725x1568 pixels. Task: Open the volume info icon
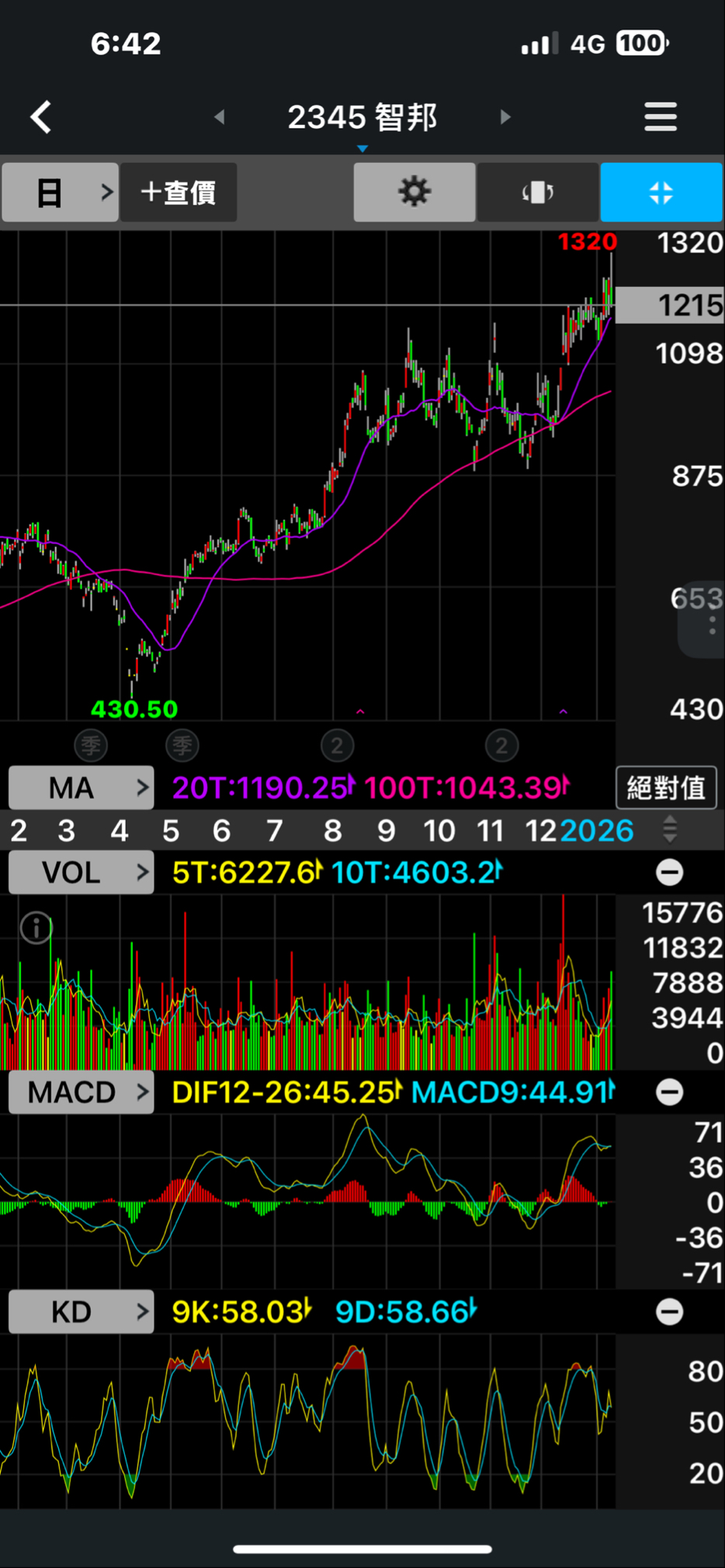pyautogui.click(x=36, y=928)
